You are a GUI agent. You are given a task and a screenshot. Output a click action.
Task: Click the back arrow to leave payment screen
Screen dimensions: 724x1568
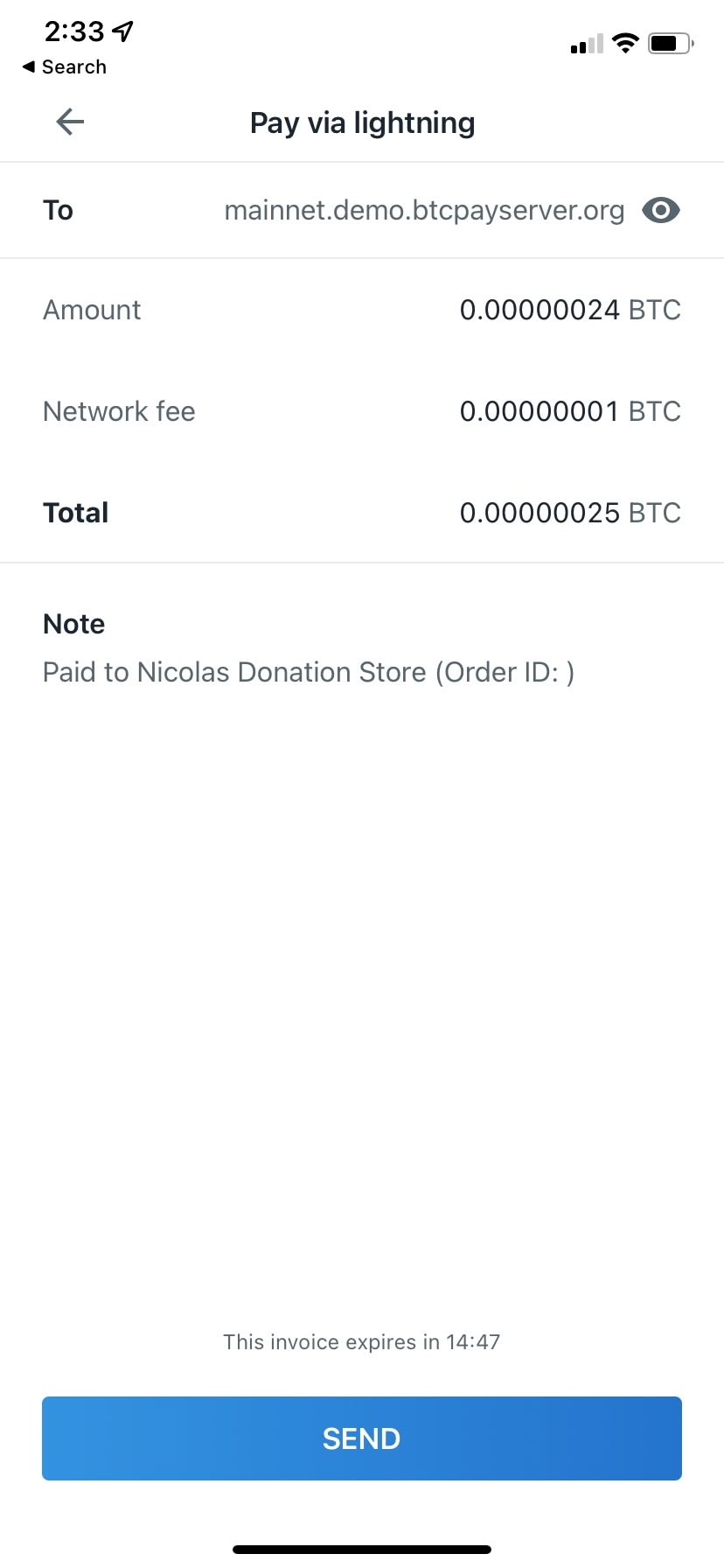coord(69,122)
